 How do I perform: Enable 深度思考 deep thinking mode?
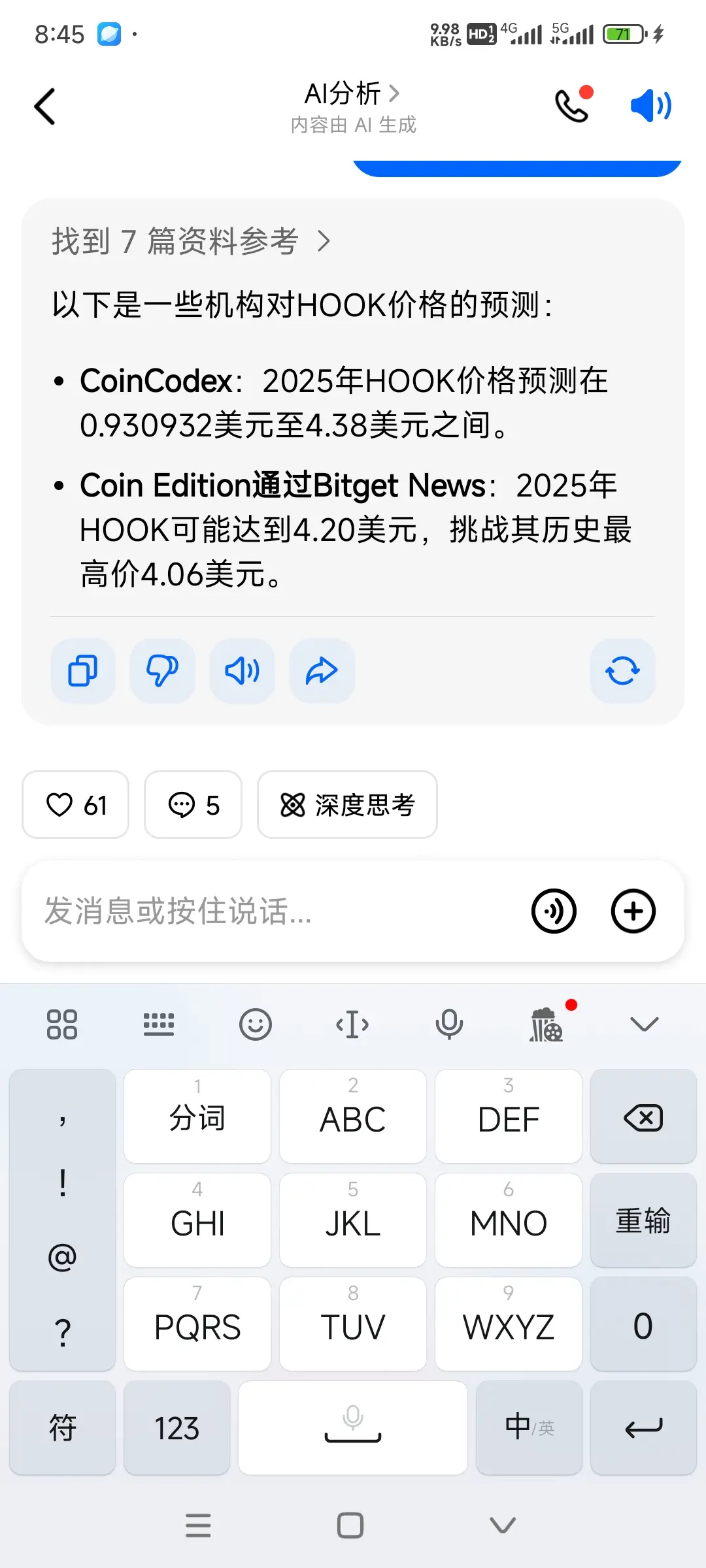pyautogui.click(x=347, y=805)
